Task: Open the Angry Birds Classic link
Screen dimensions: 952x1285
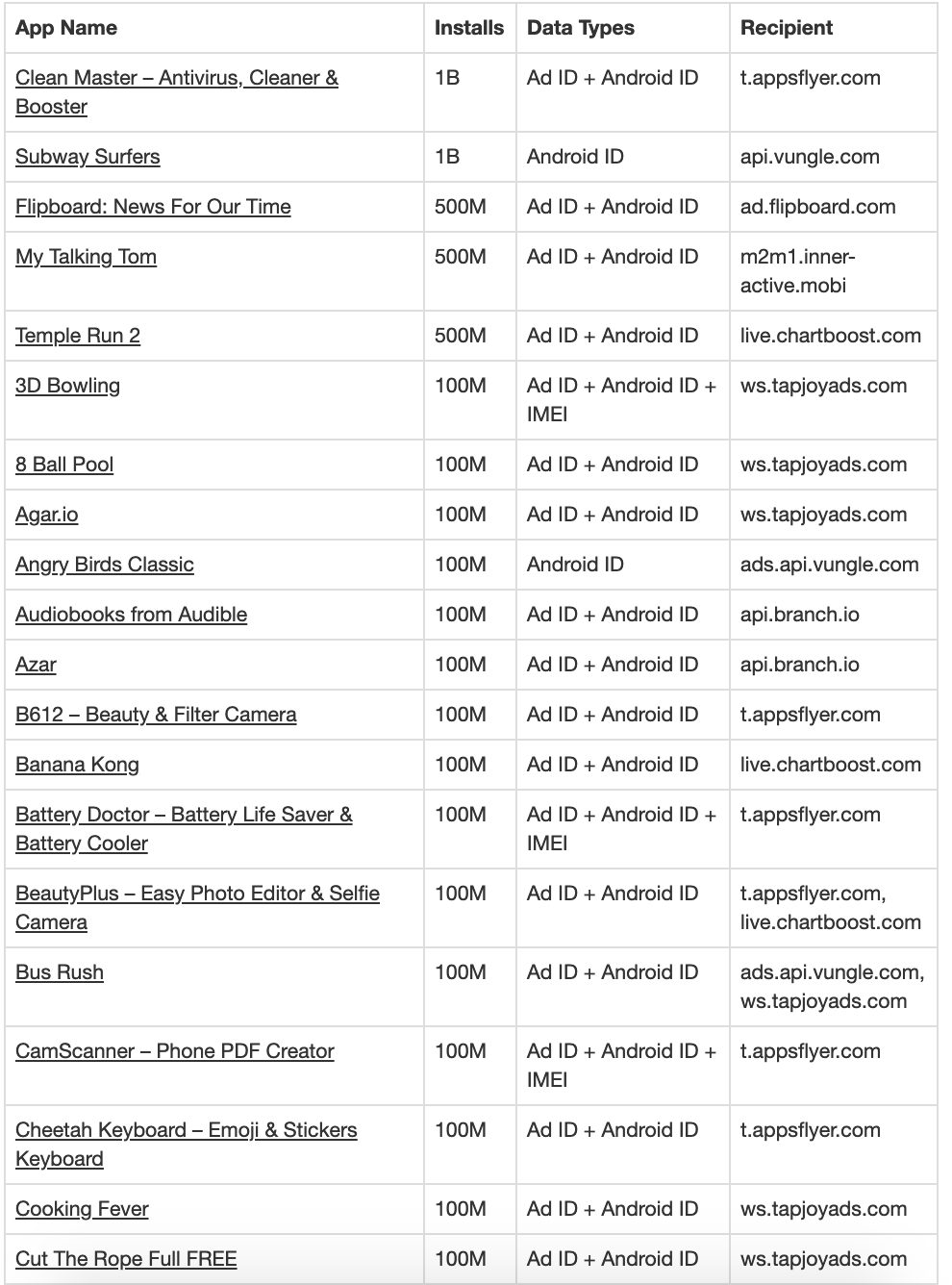Action: point(105,565)
